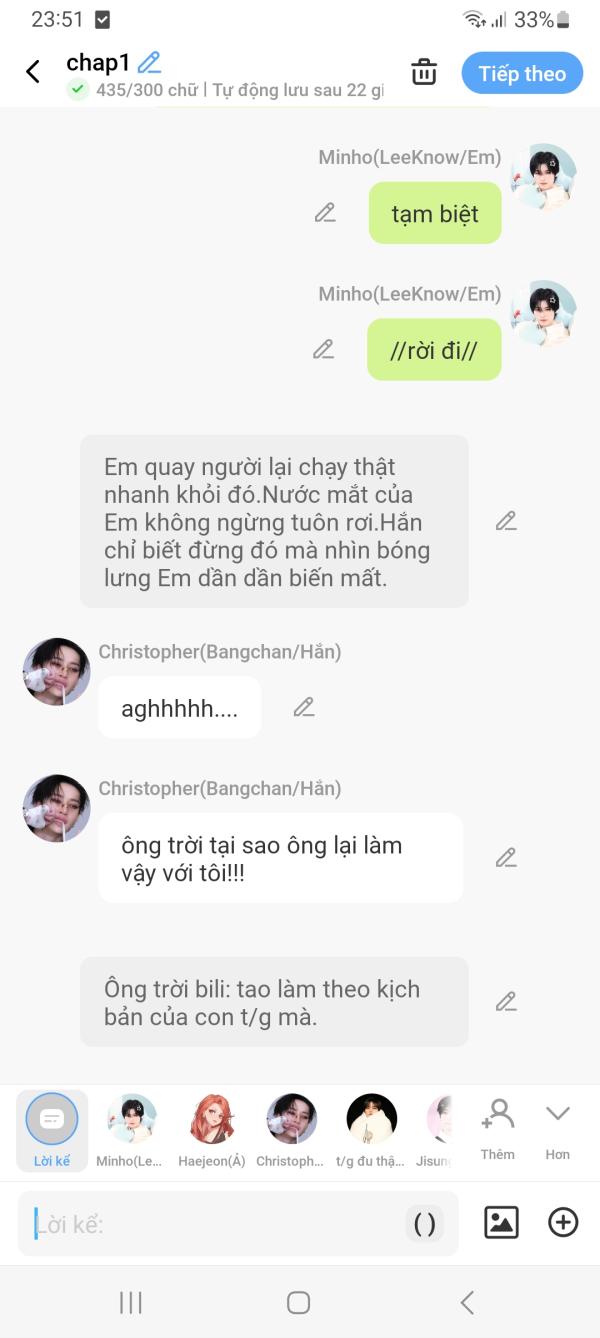Go back from chap1 editor

[33, 72]
